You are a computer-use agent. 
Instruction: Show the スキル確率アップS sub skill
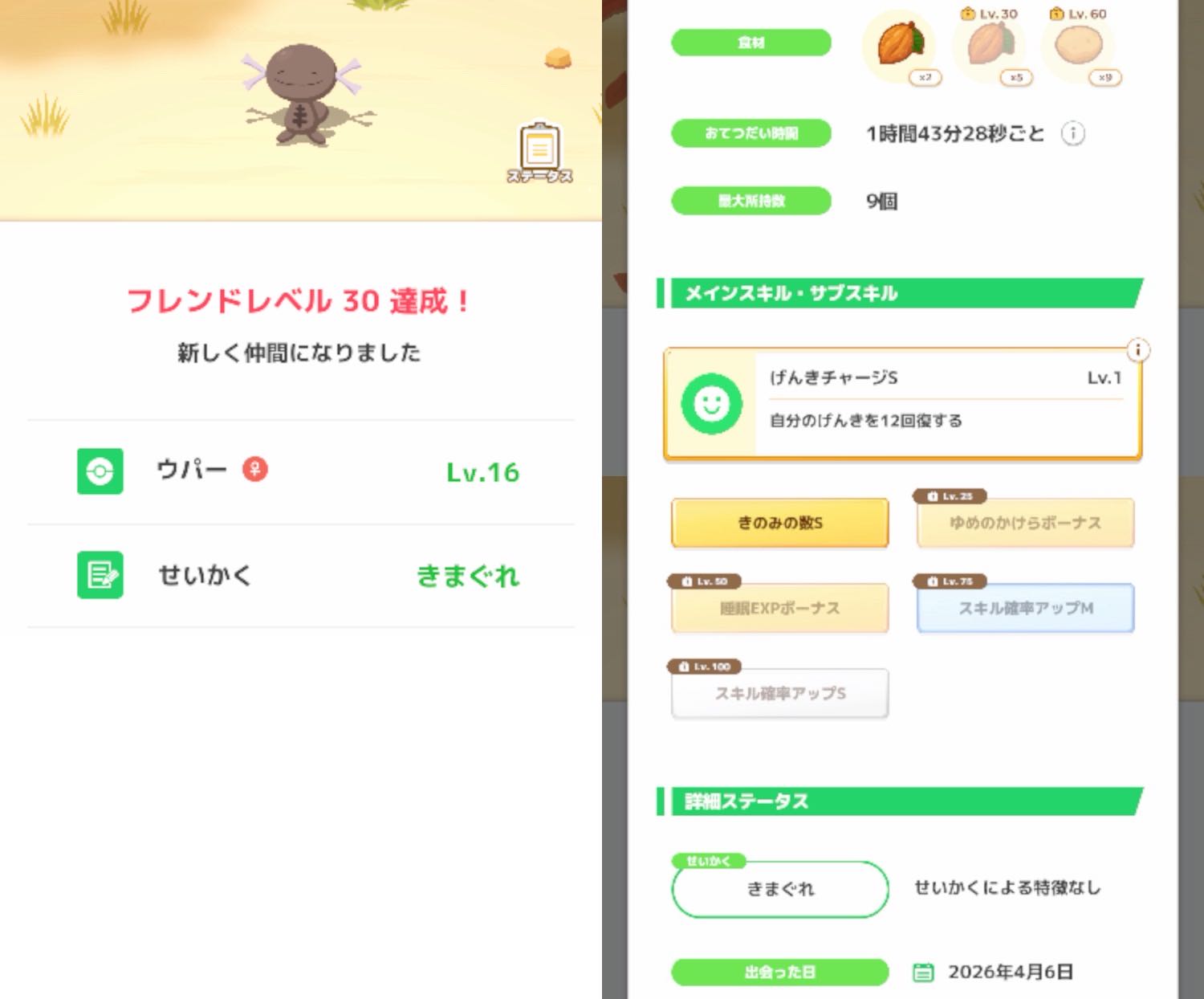[779, 693]
